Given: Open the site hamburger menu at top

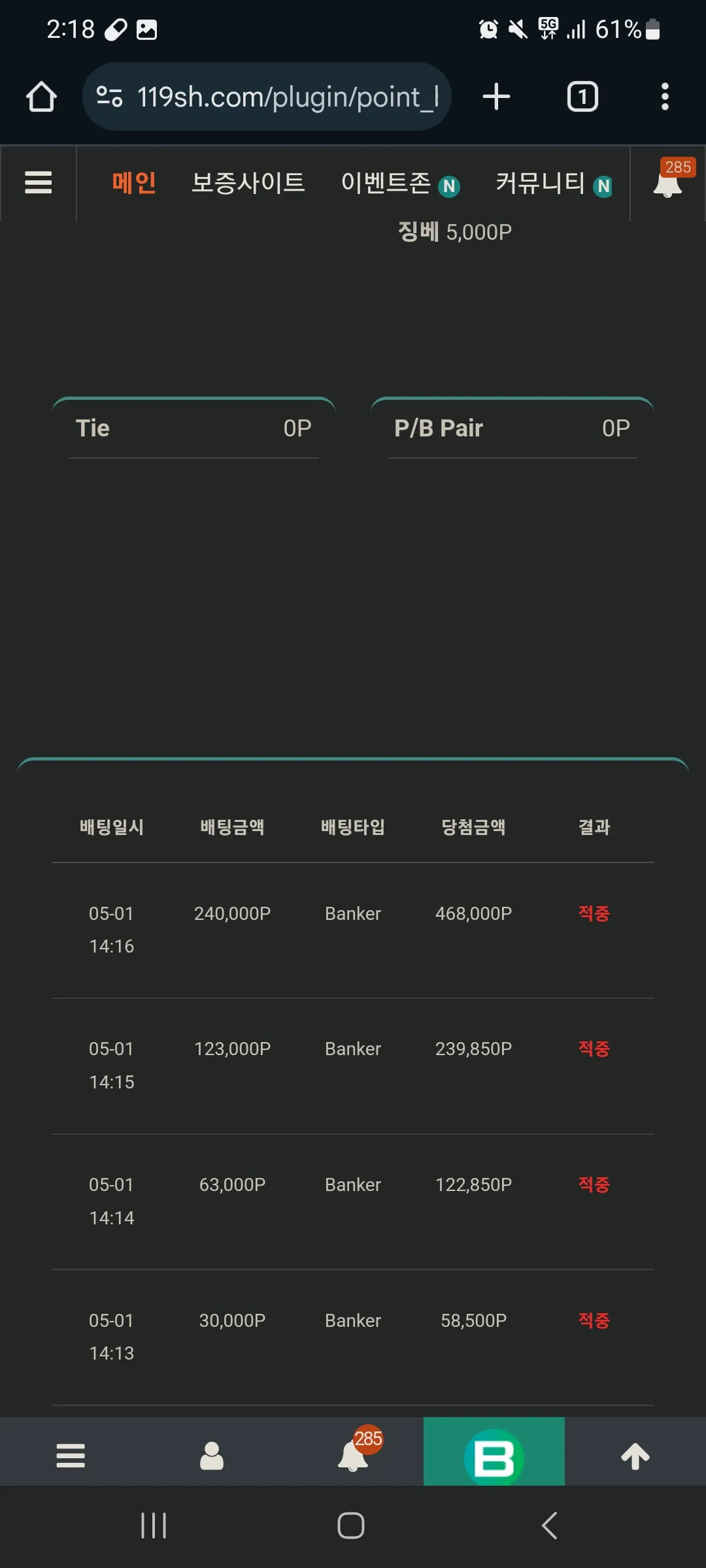Looking at the screenshot, I should (x=39, y=182).
